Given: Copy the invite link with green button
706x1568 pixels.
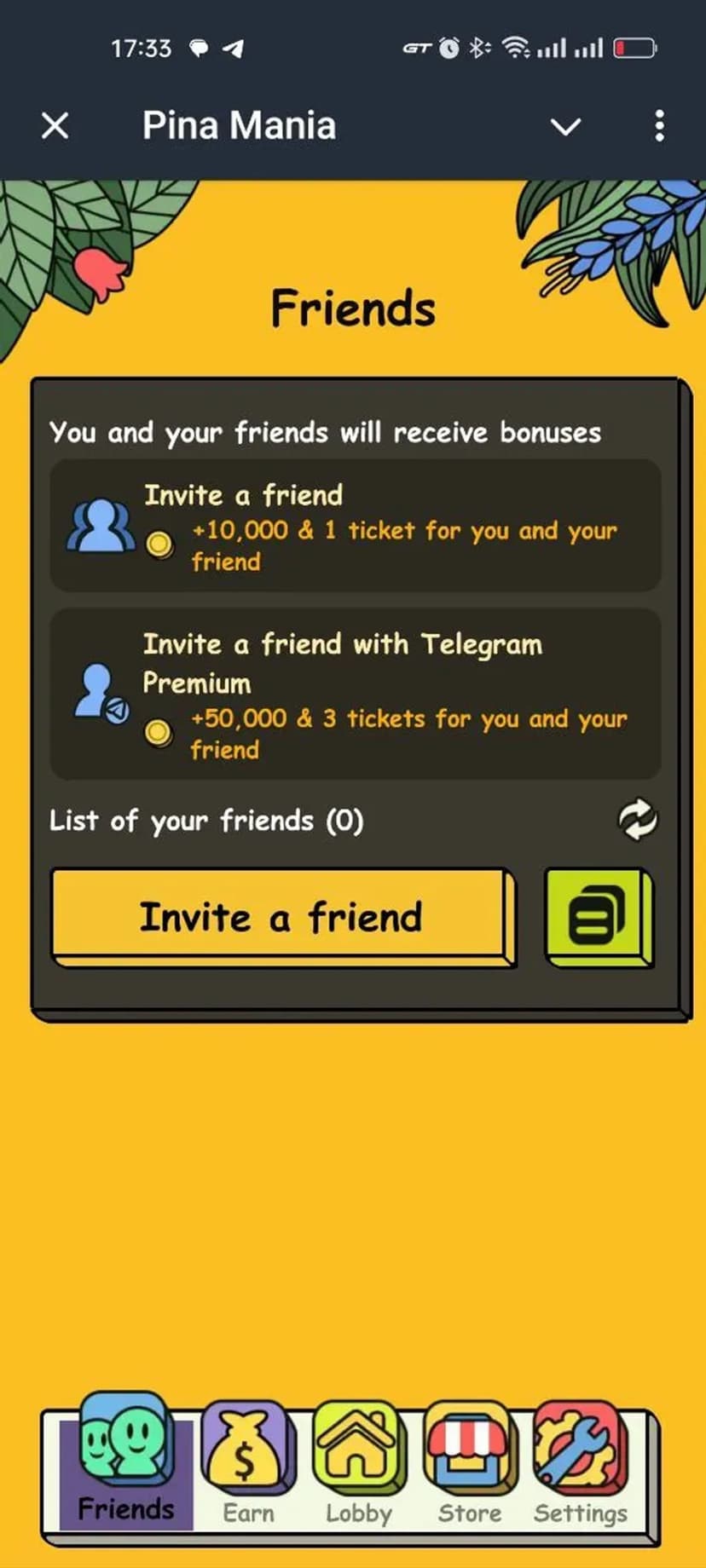Looking at the screenshot, I should 597,917.
